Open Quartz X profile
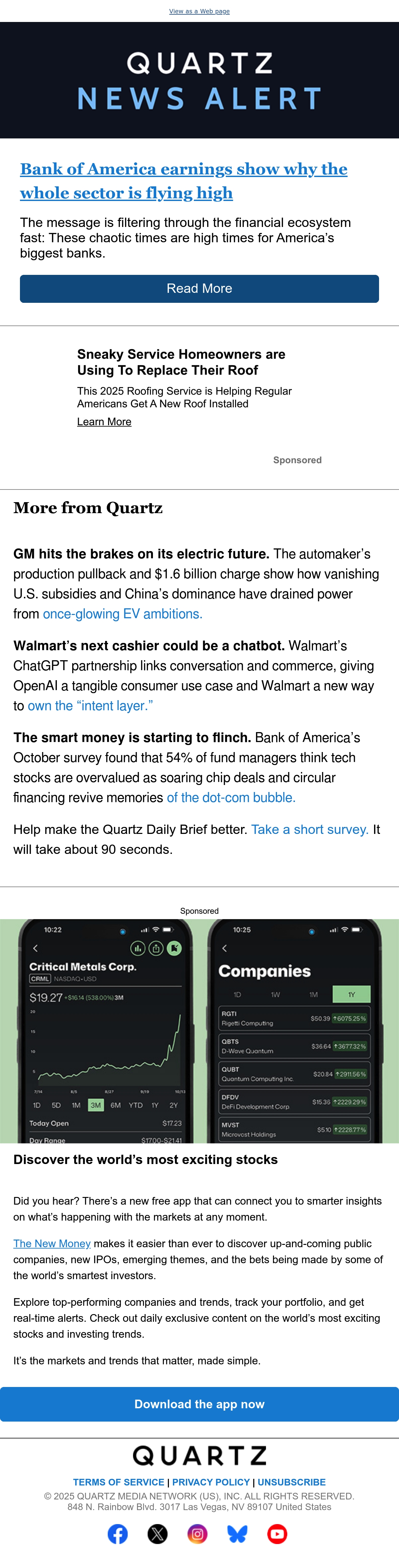This screenshot has height=1568, width=399. pos(158,1534)
